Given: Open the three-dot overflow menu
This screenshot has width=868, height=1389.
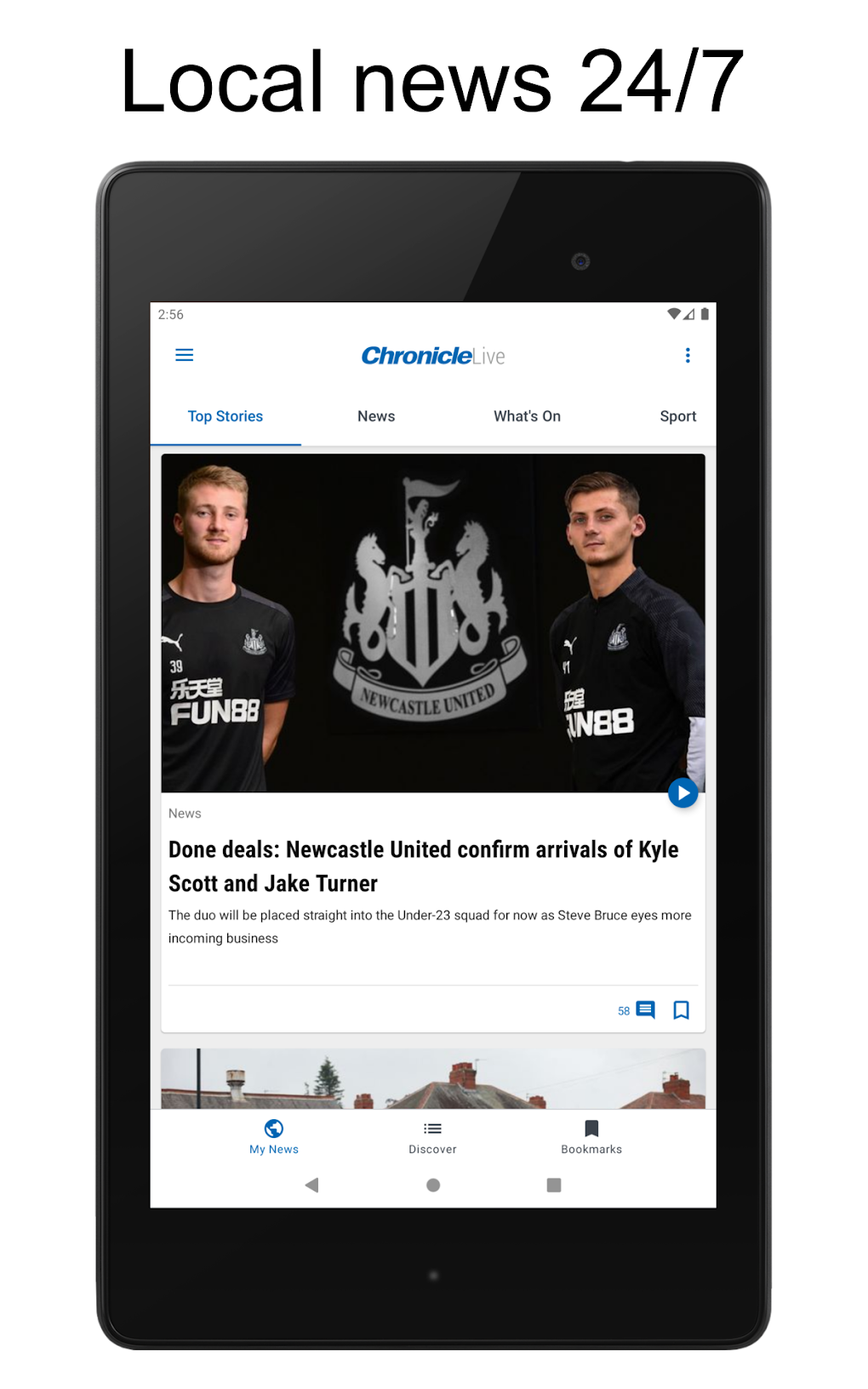Looking at the screenshot, I should tap(688, 355).
